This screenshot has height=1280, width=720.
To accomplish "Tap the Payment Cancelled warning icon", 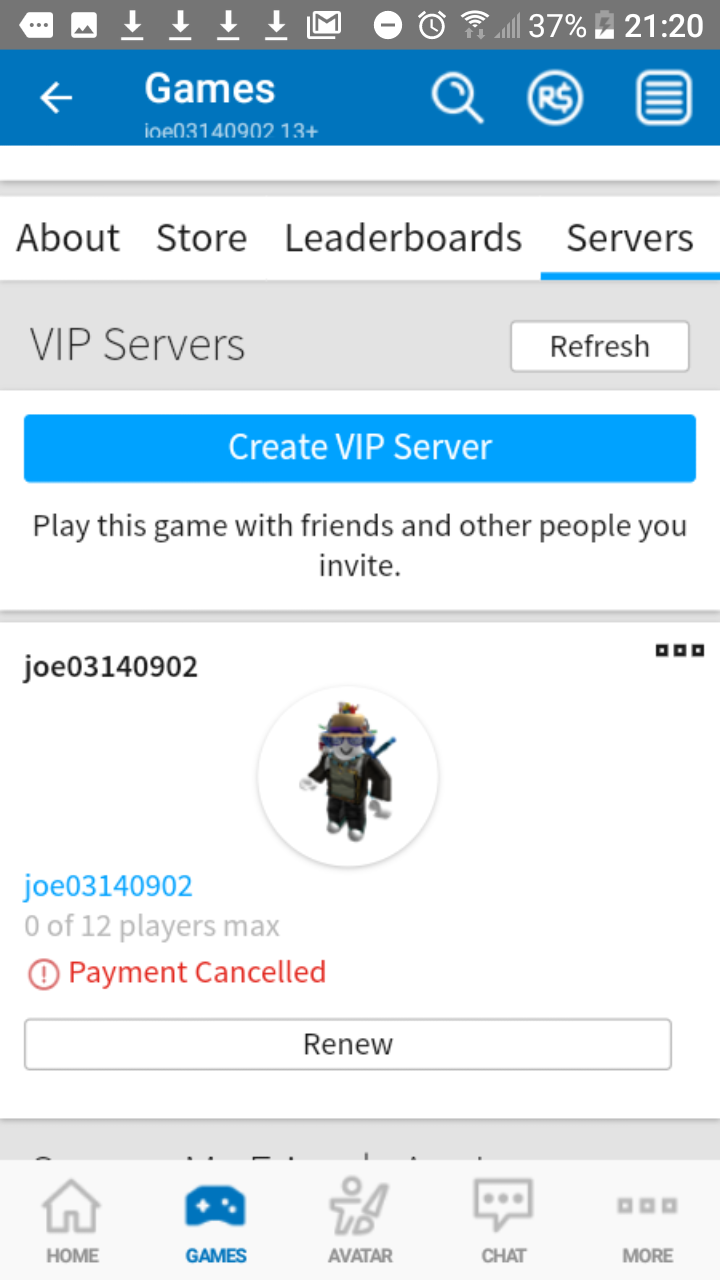I will point(41,972).
